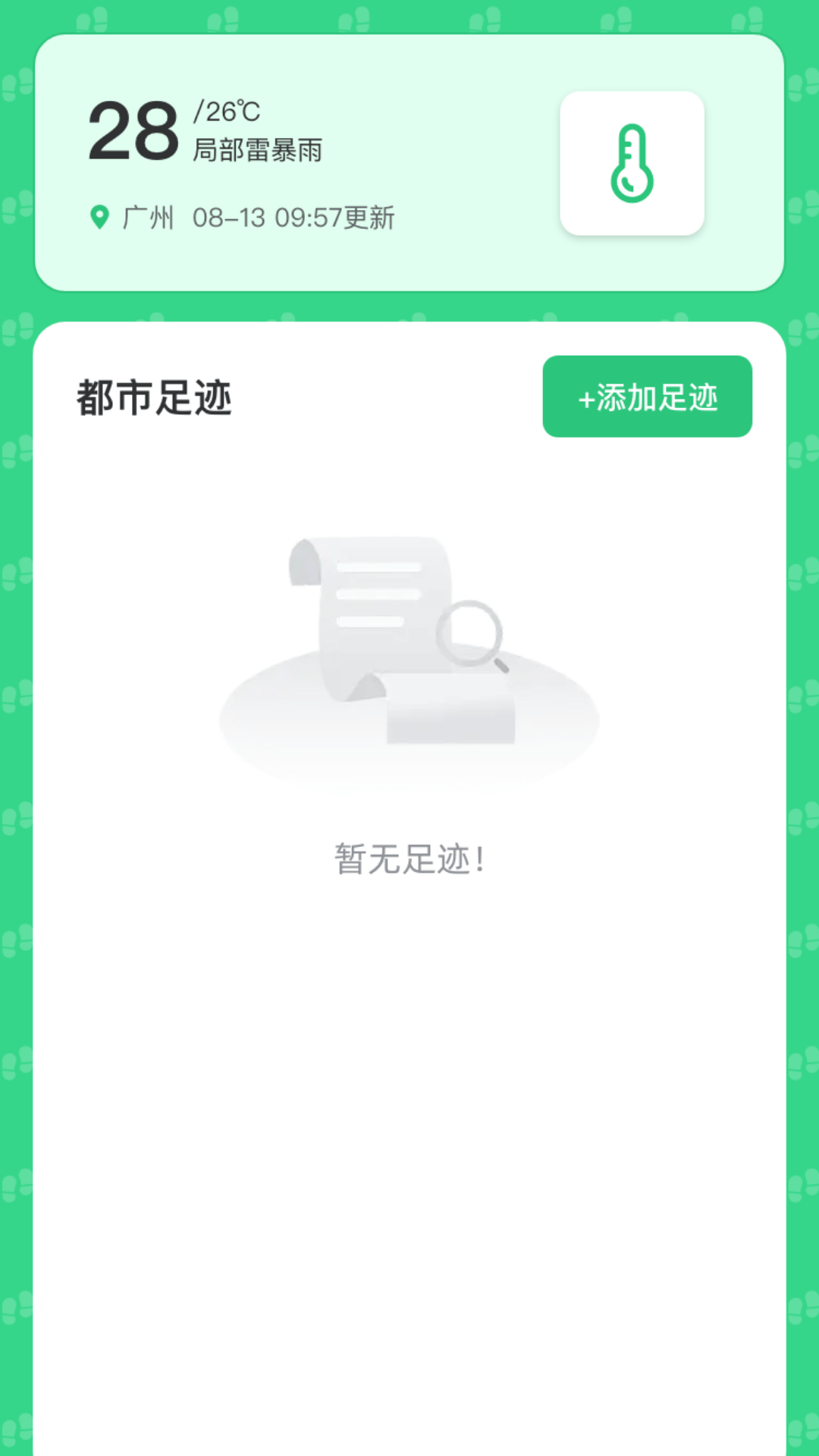Screen dimensions: 819x1456
Task: Tap the 都市足迹 section header
Action: [x=155, y=397]
